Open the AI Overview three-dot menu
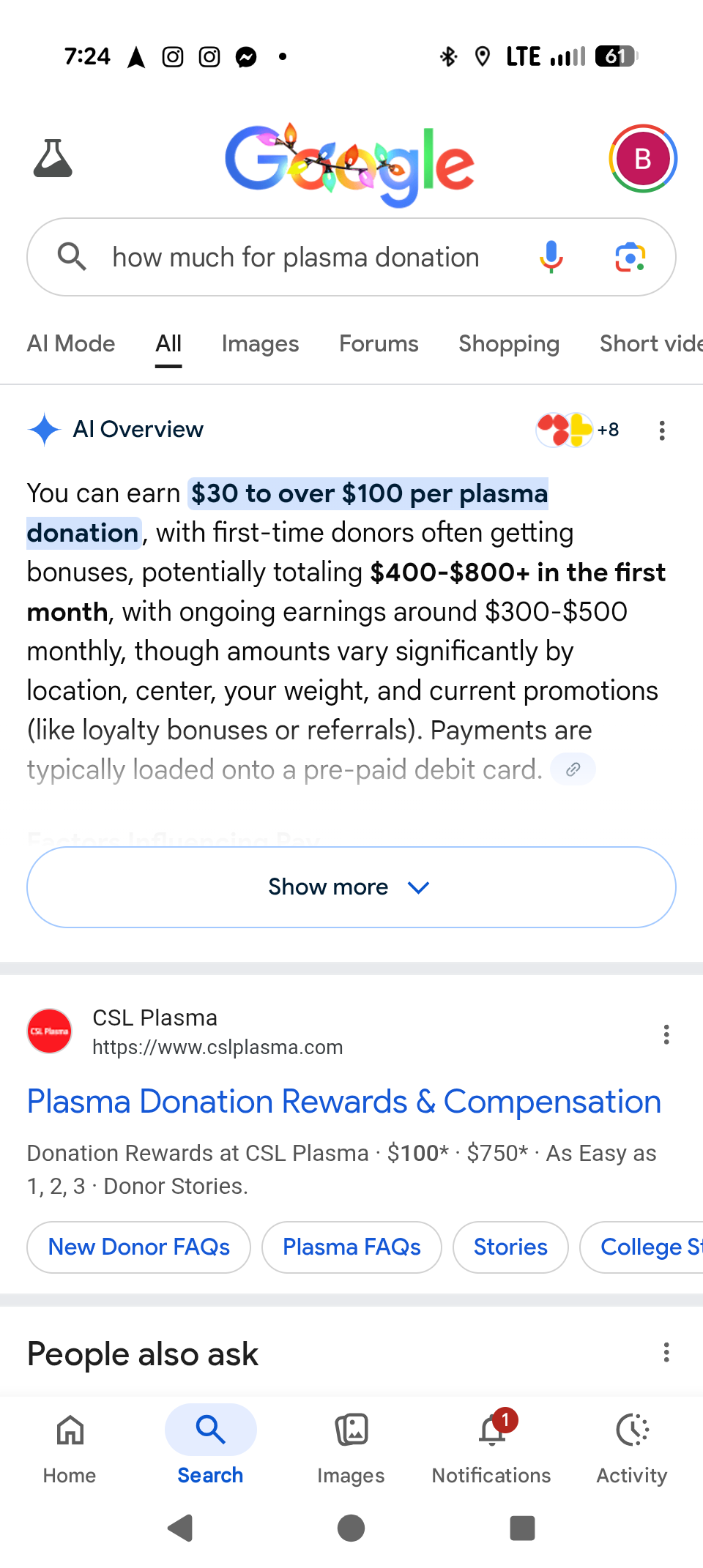Screen dimensions: 703x1568 click(661, 431)
